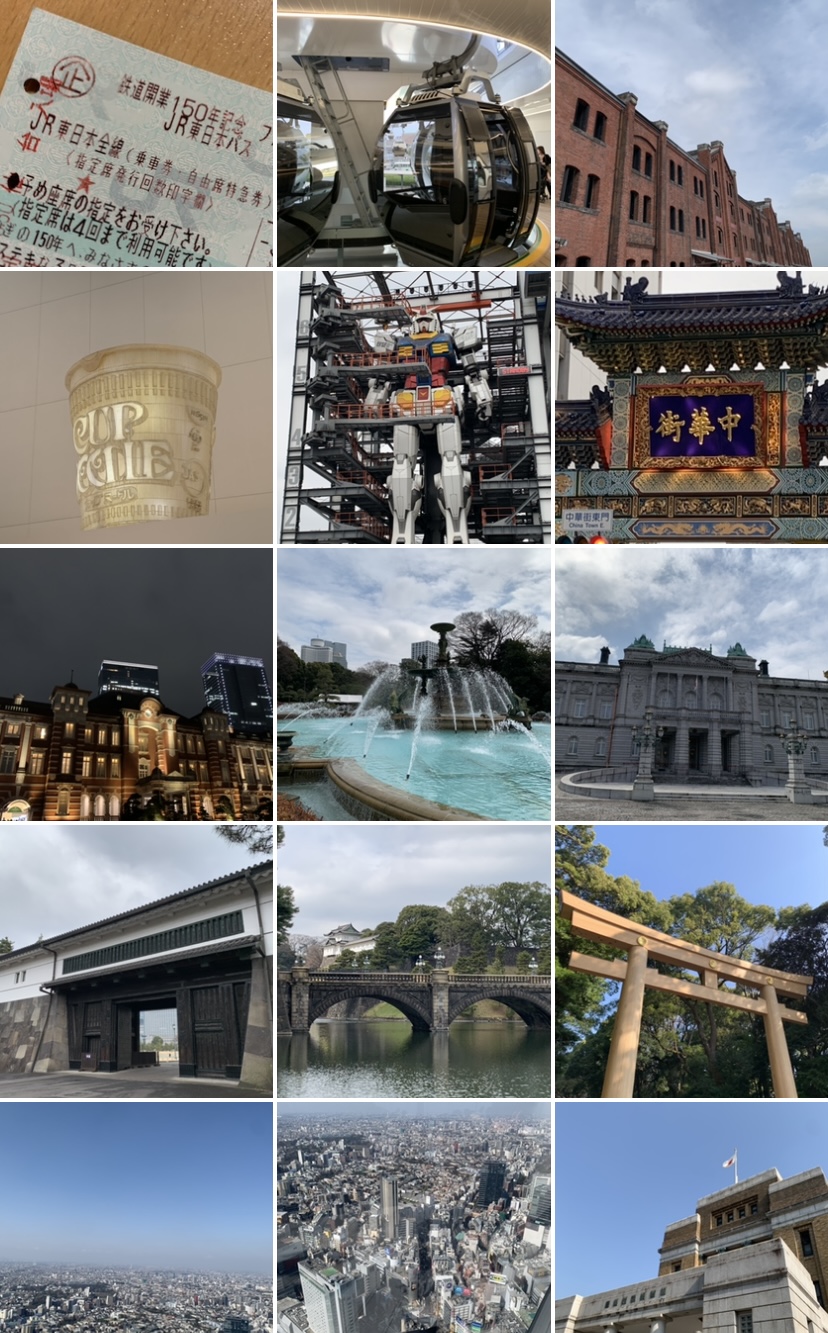Screen dimensions: 828x1333
Task: View the red brick warehouse photo
Action: (691, 133)
